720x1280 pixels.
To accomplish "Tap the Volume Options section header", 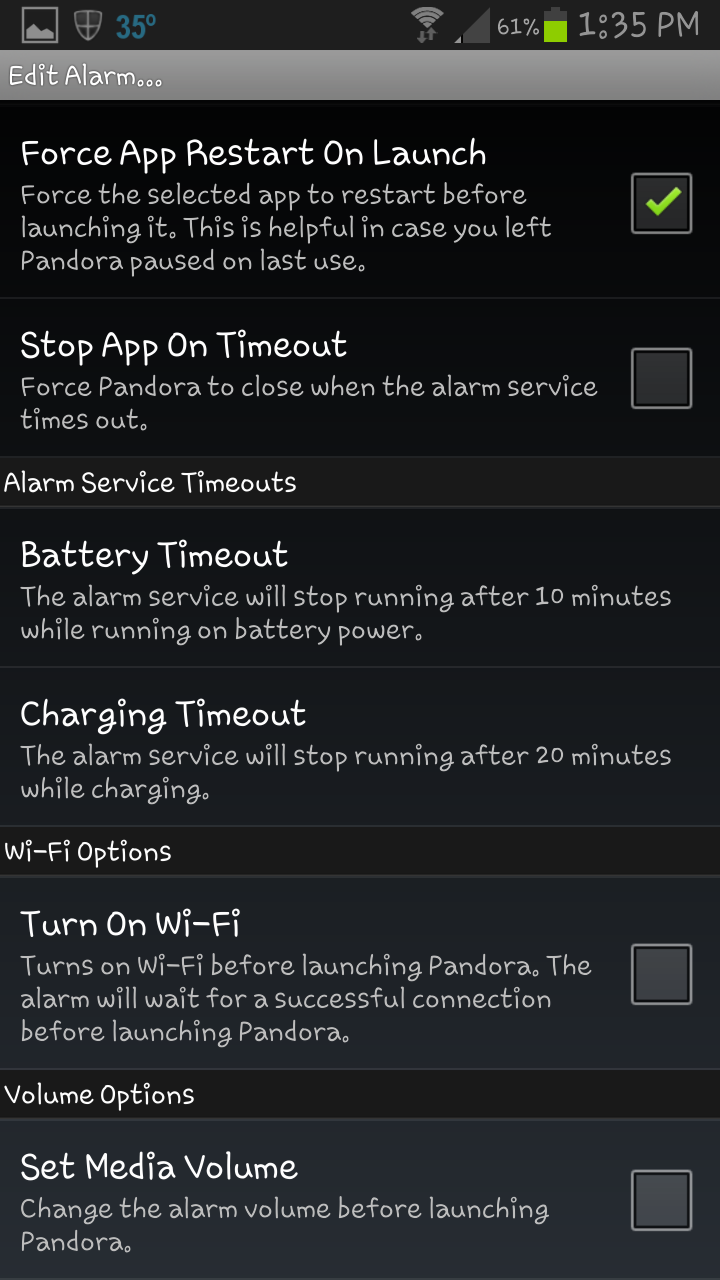I will 100,1094.
